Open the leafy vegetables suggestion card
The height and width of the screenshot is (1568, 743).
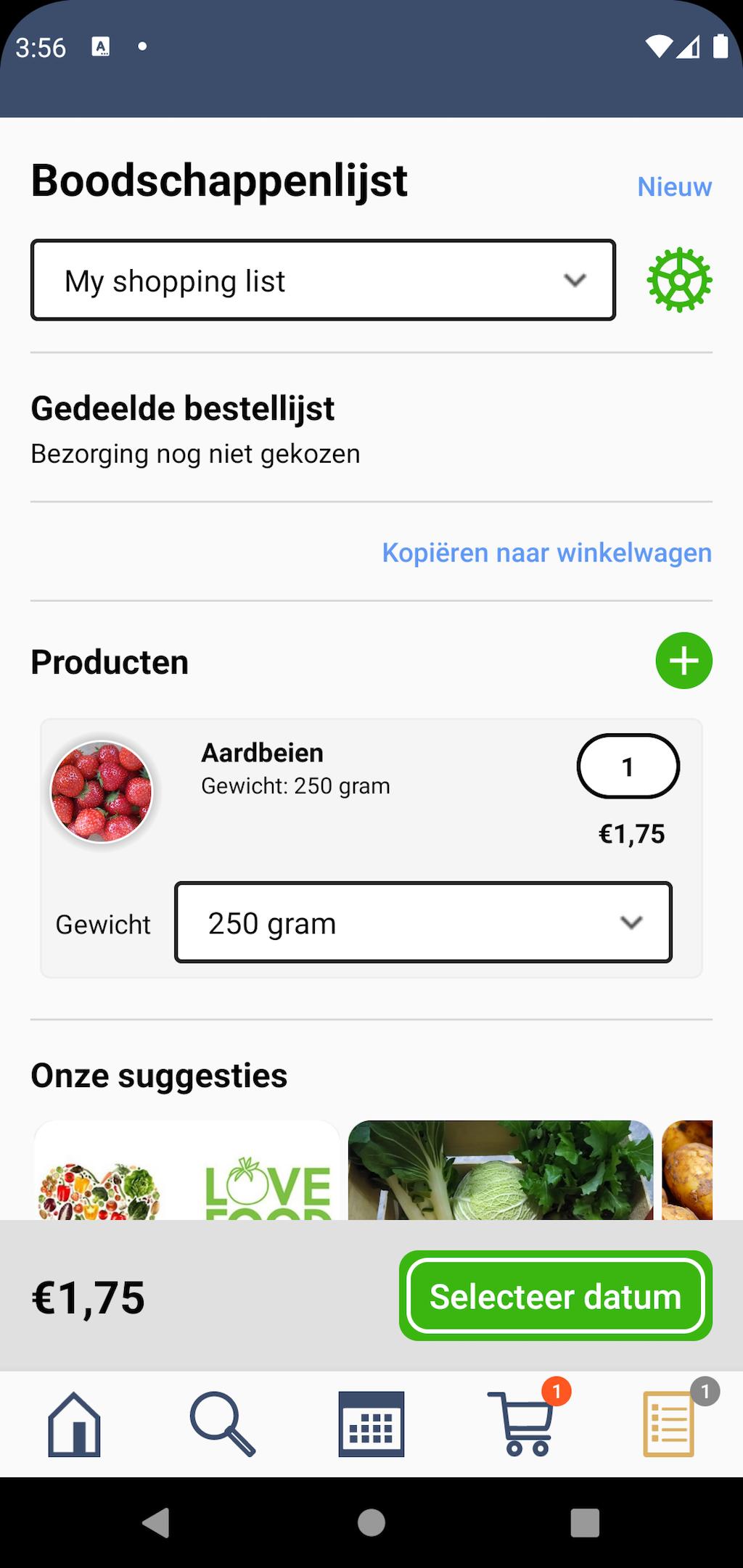(x=501, y=1170)
